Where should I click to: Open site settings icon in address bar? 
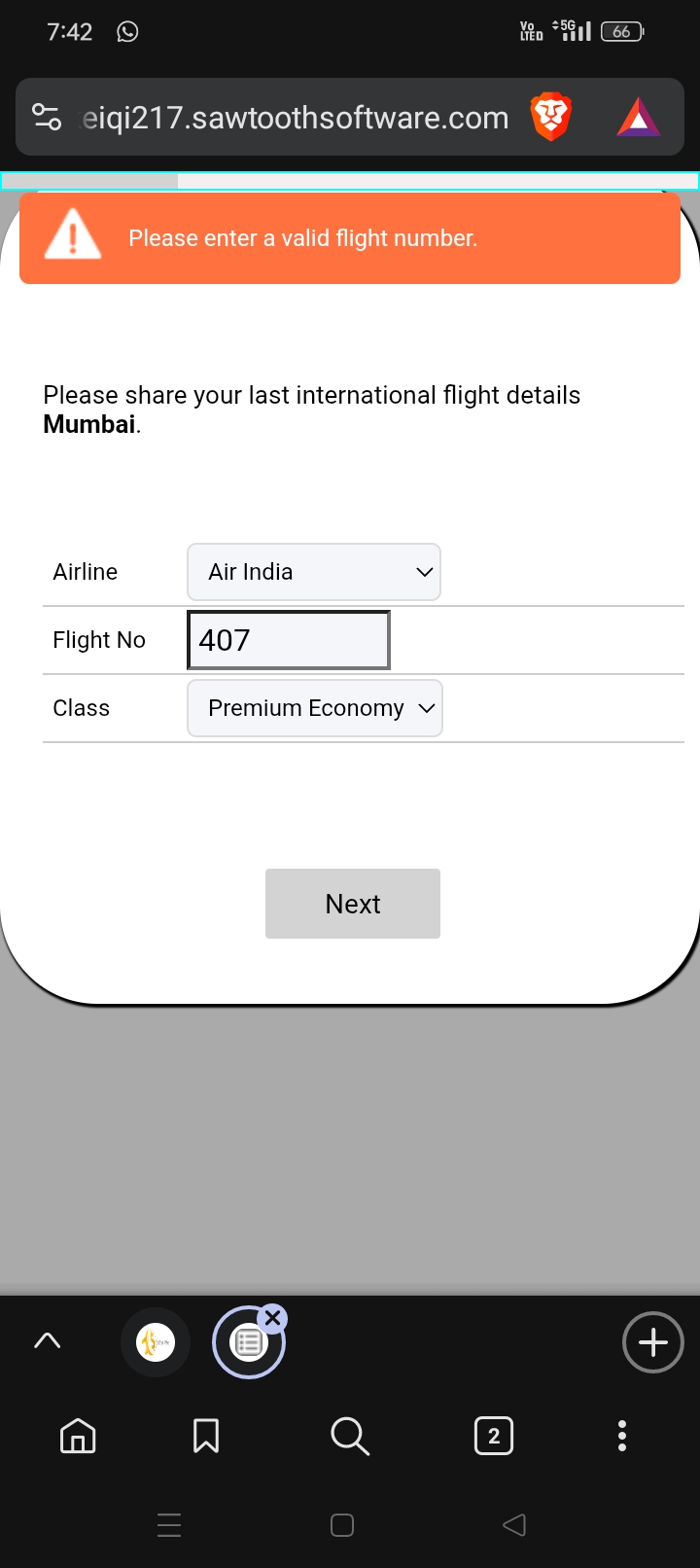point(47,118)
